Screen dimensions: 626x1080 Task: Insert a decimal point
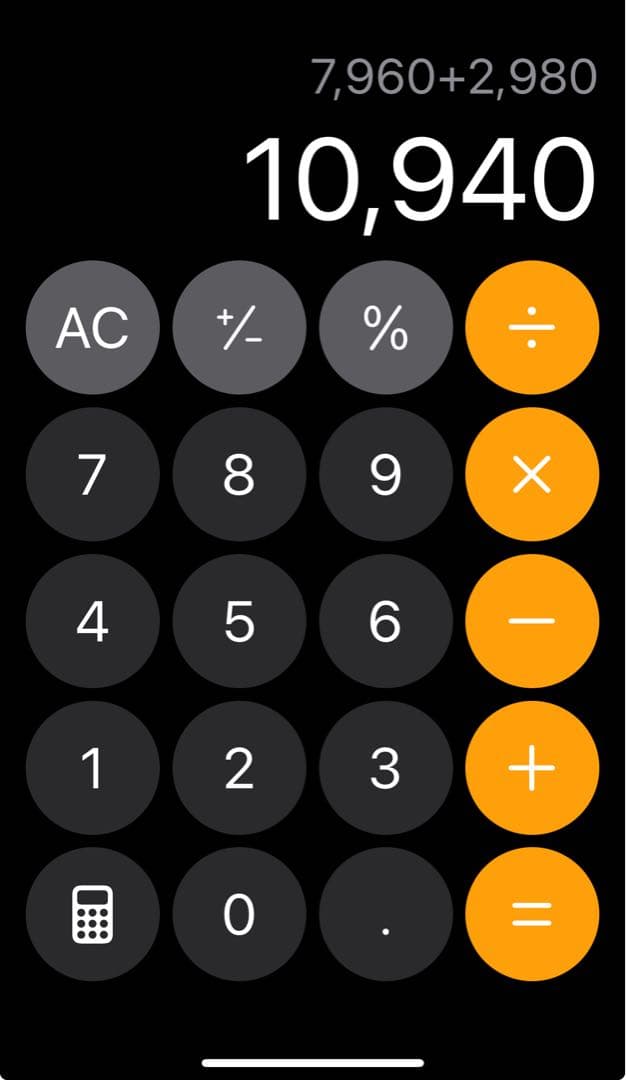point(386,914)
